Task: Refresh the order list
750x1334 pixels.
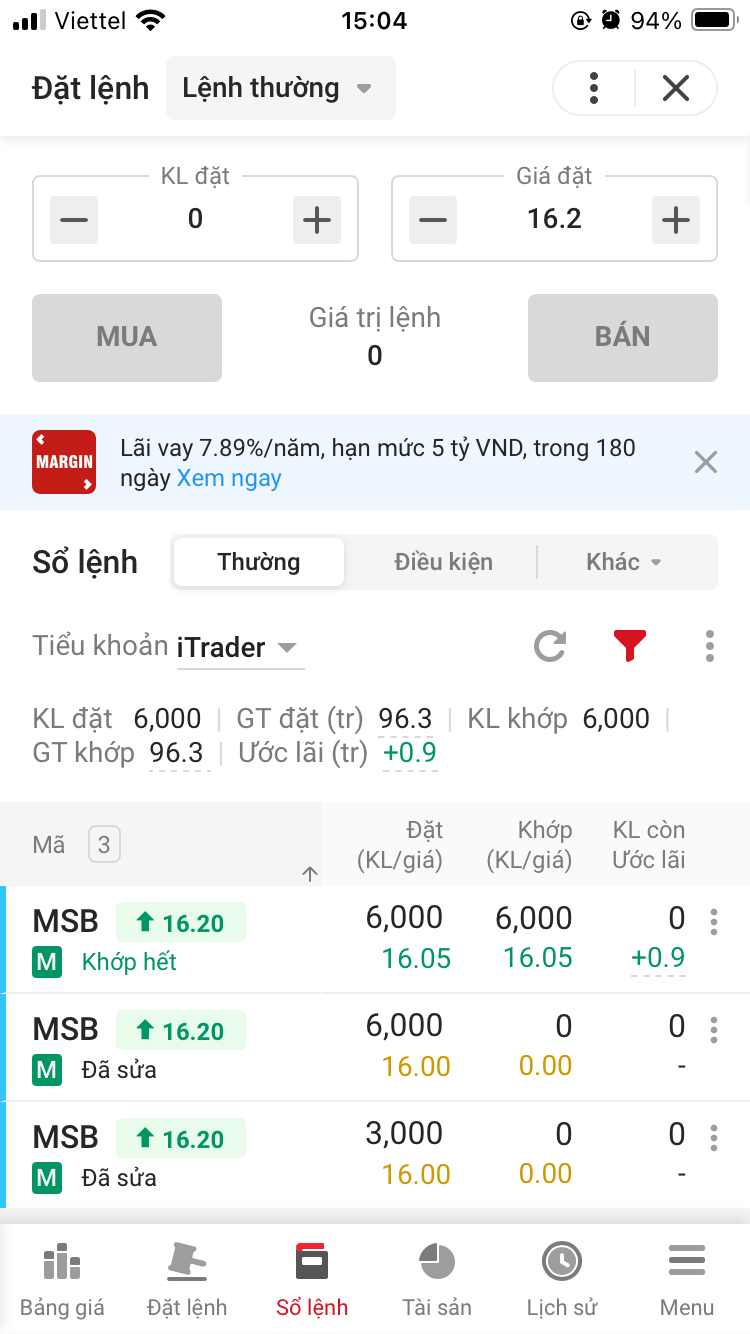Action: [x=550, y=647]
